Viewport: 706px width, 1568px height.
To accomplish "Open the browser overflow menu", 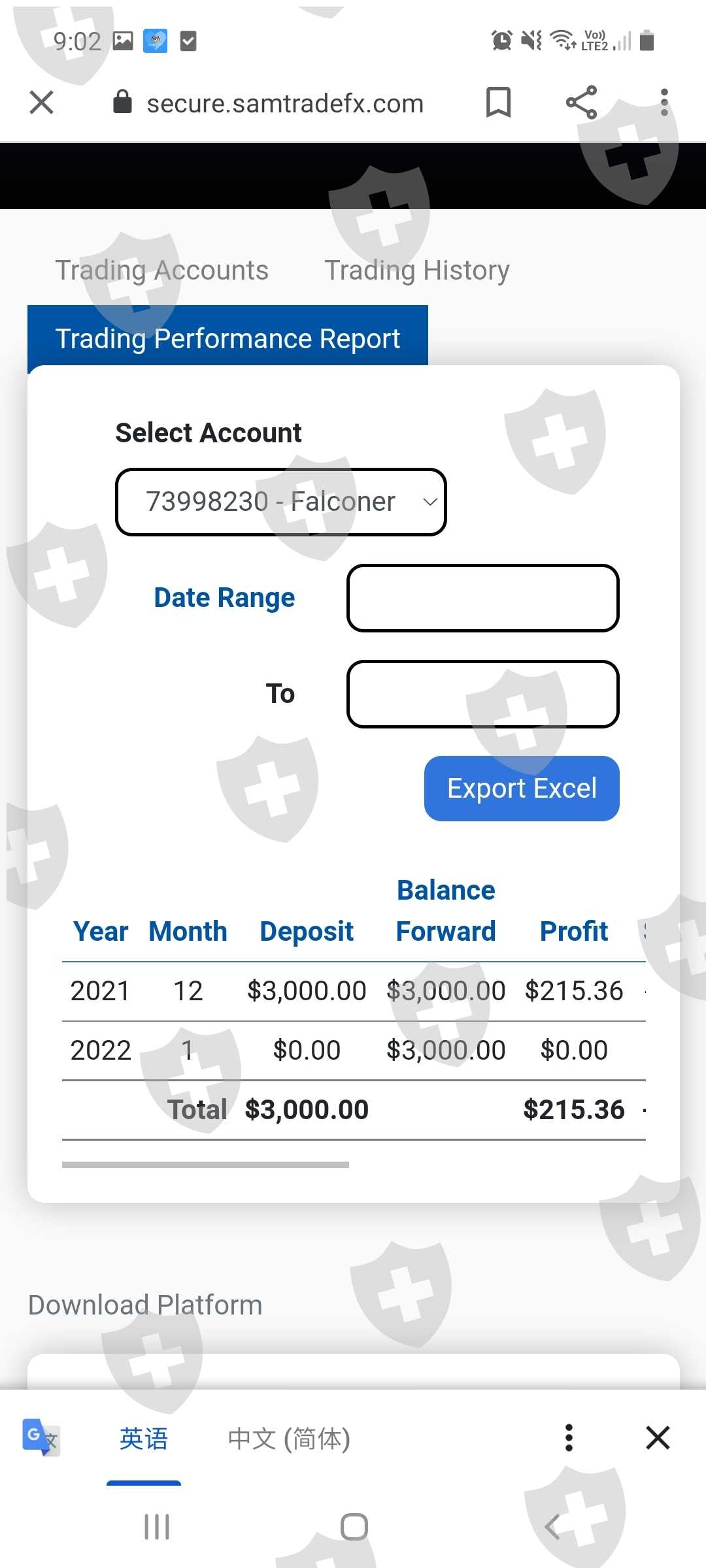I will pyautogui.click(x=664, y=103).
